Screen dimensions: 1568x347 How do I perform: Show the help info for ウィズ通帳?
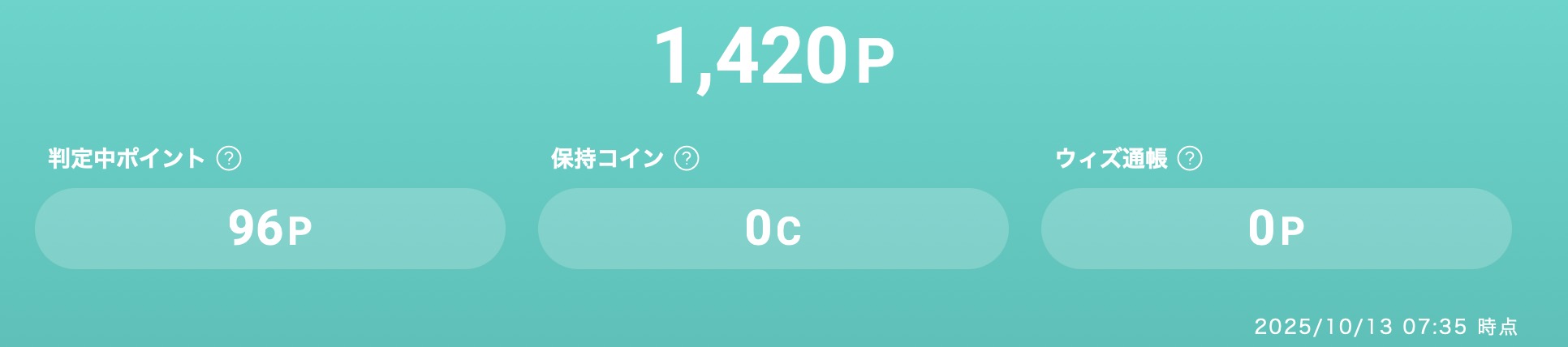pos(1190,158)
